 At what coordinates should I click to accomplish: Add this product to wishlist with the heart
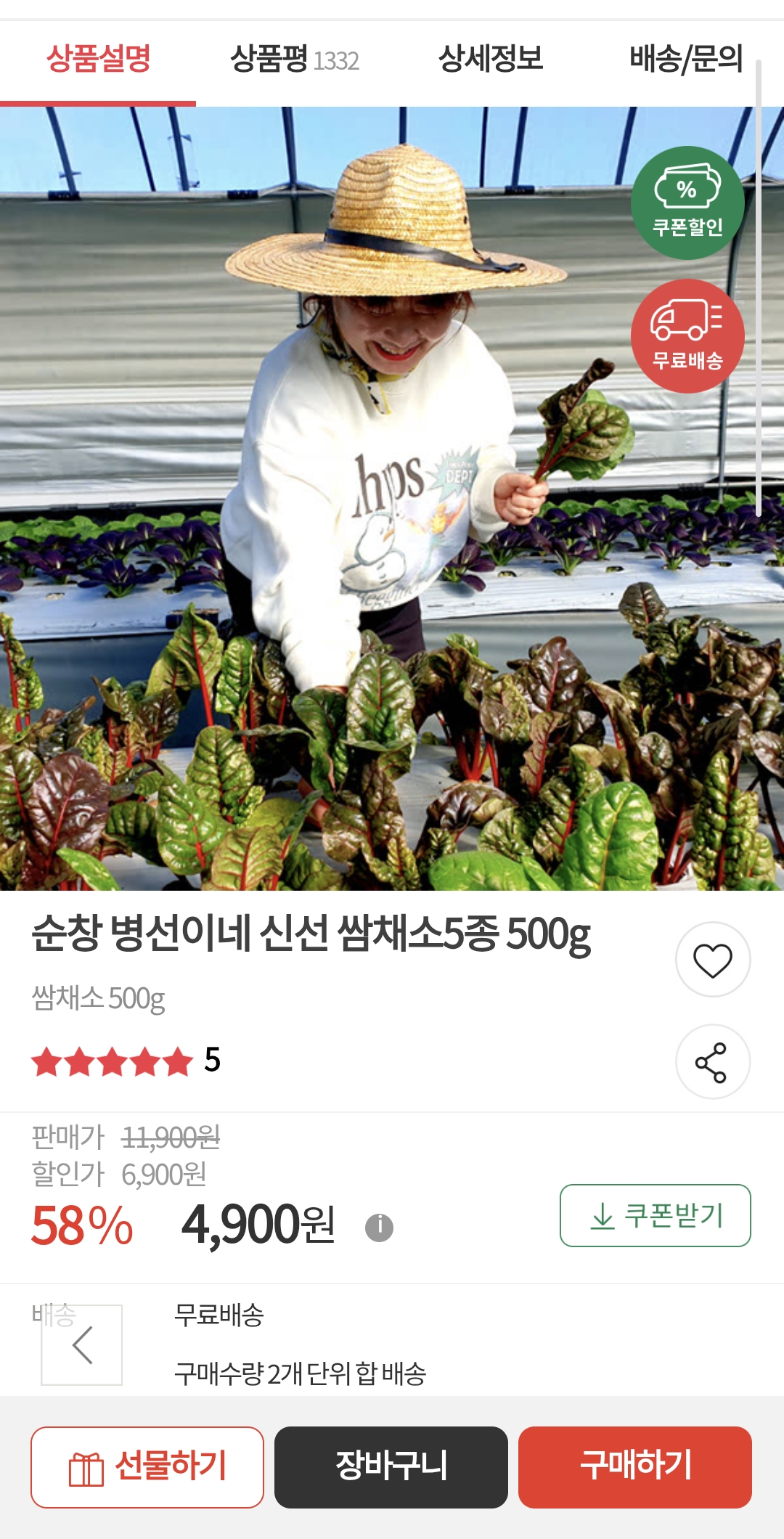[712, 960]
